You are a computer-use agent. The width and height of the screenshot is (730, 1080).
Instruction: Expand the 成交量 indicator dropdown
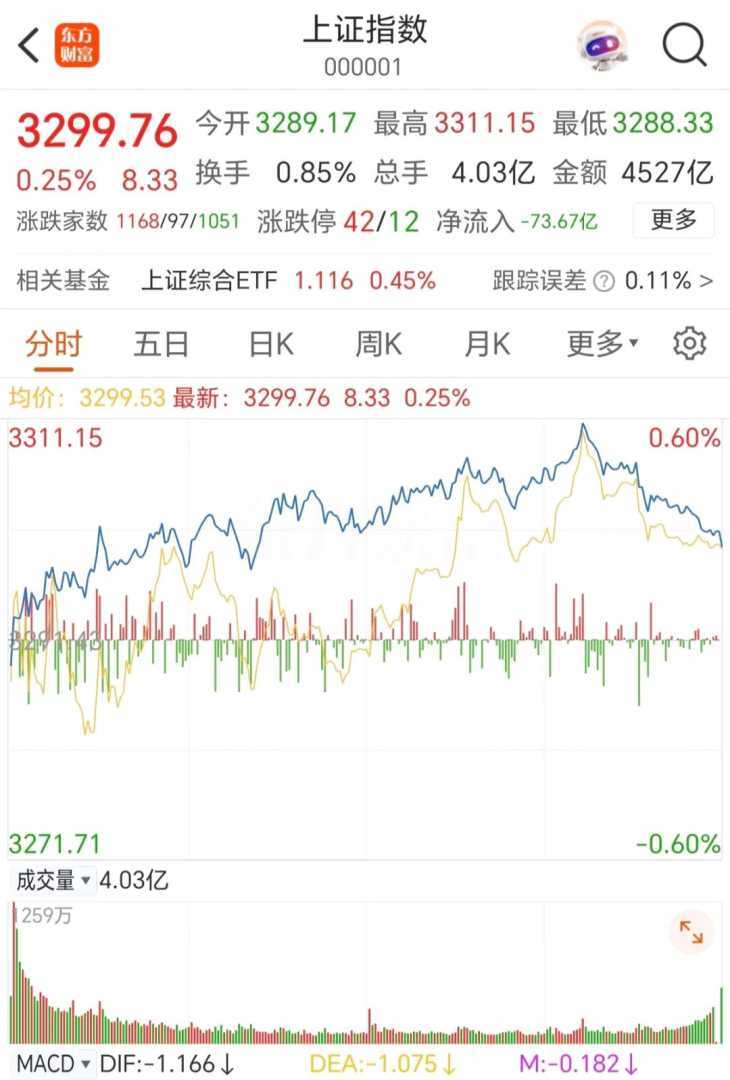tap(52, 881)
